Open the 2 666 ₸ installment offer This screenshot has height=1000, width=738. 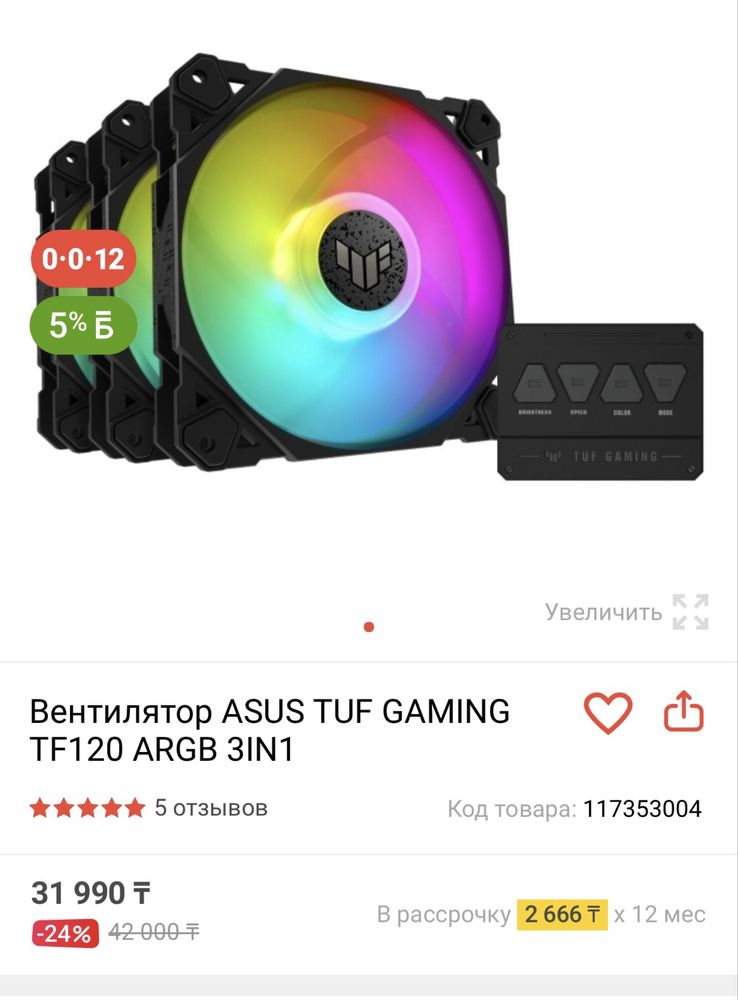point(562,914)
